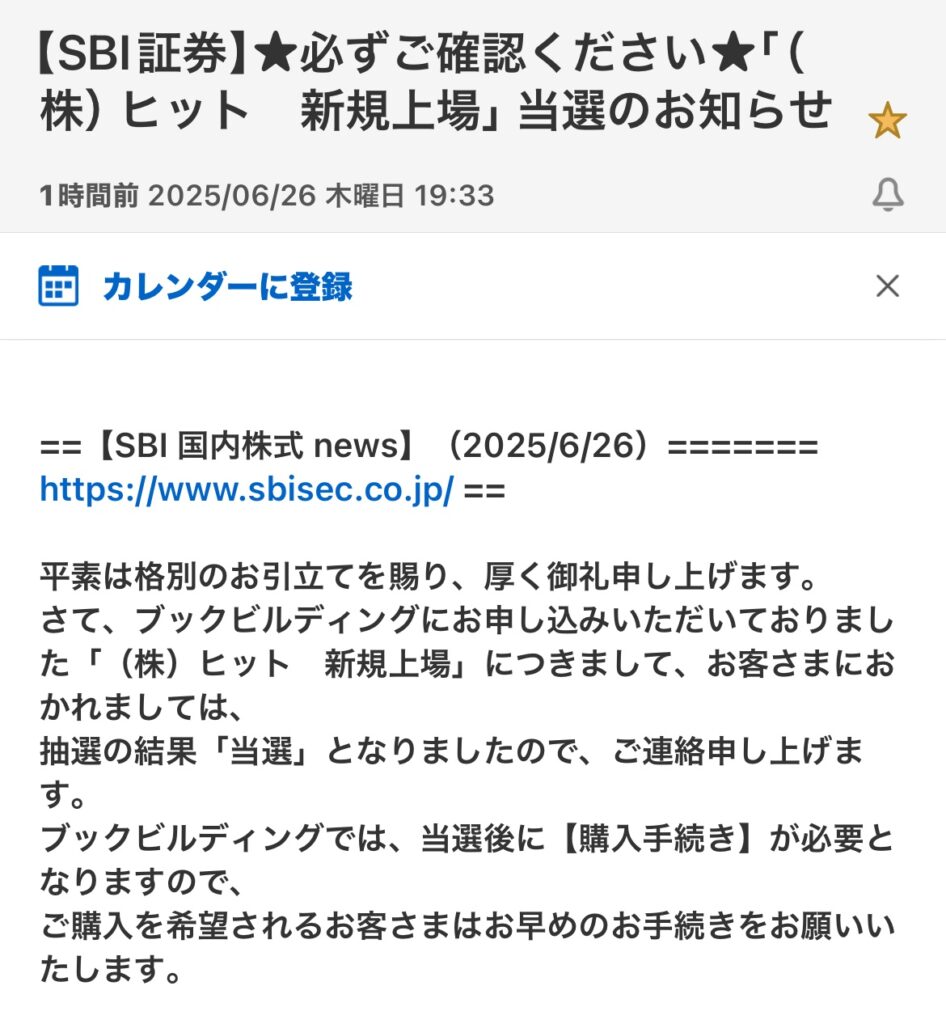The image size is (946, 1024).
Task: Open the sbisec.co.jp link
Action: 247,490
